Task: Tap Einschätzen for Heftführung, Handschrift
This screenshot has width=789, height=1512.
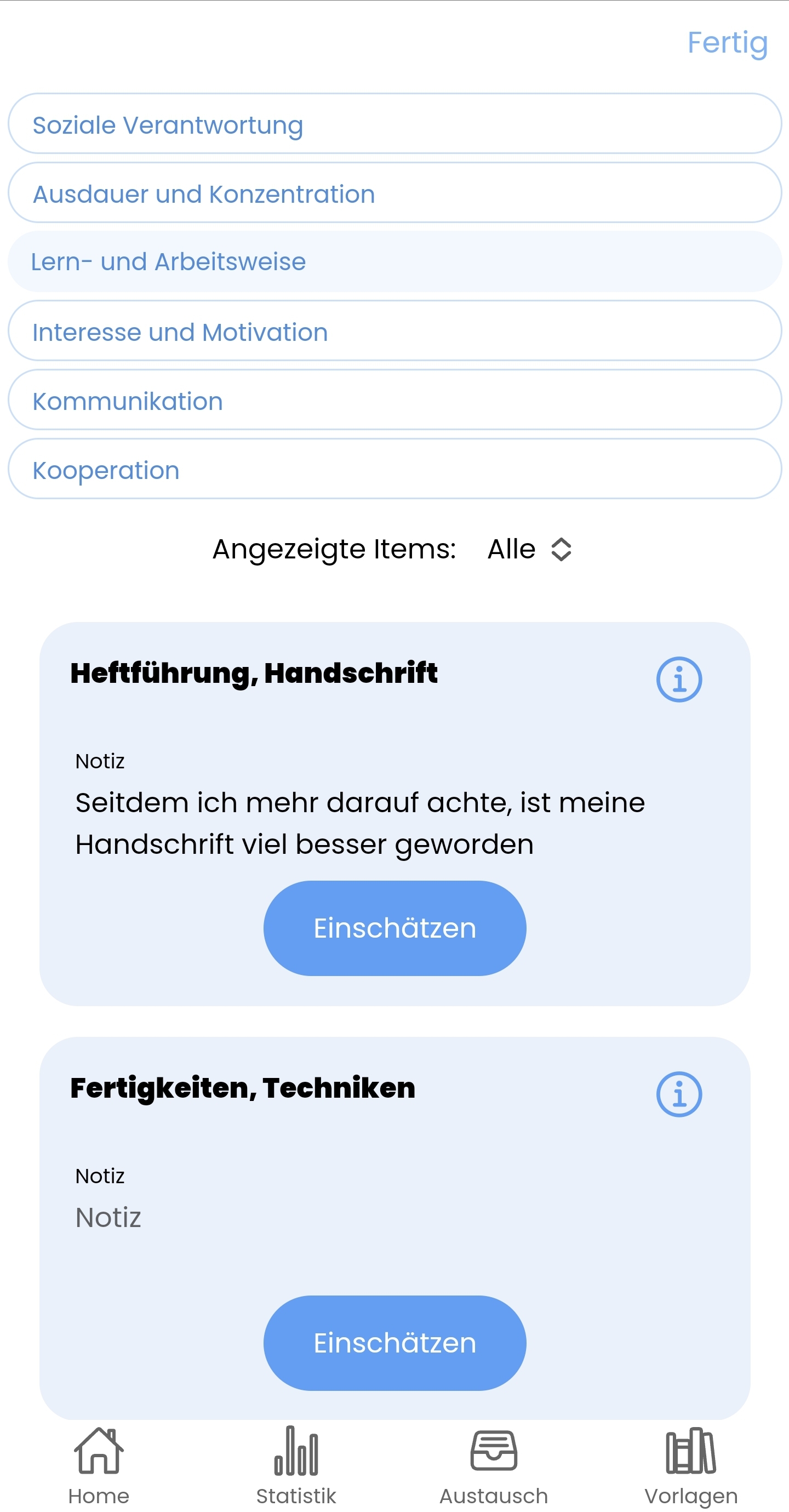Action: pos(395,928)
